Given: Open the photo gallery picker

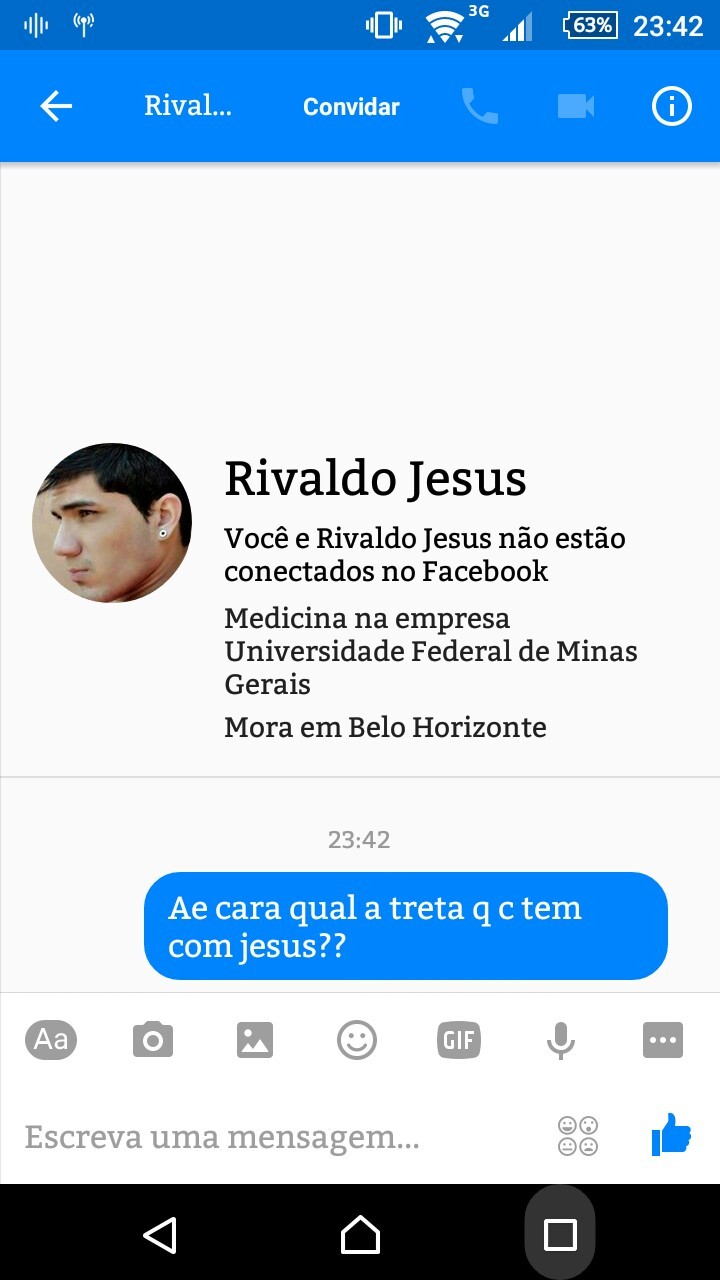Looking at the screenshot, I should (x=255, y=1040).
